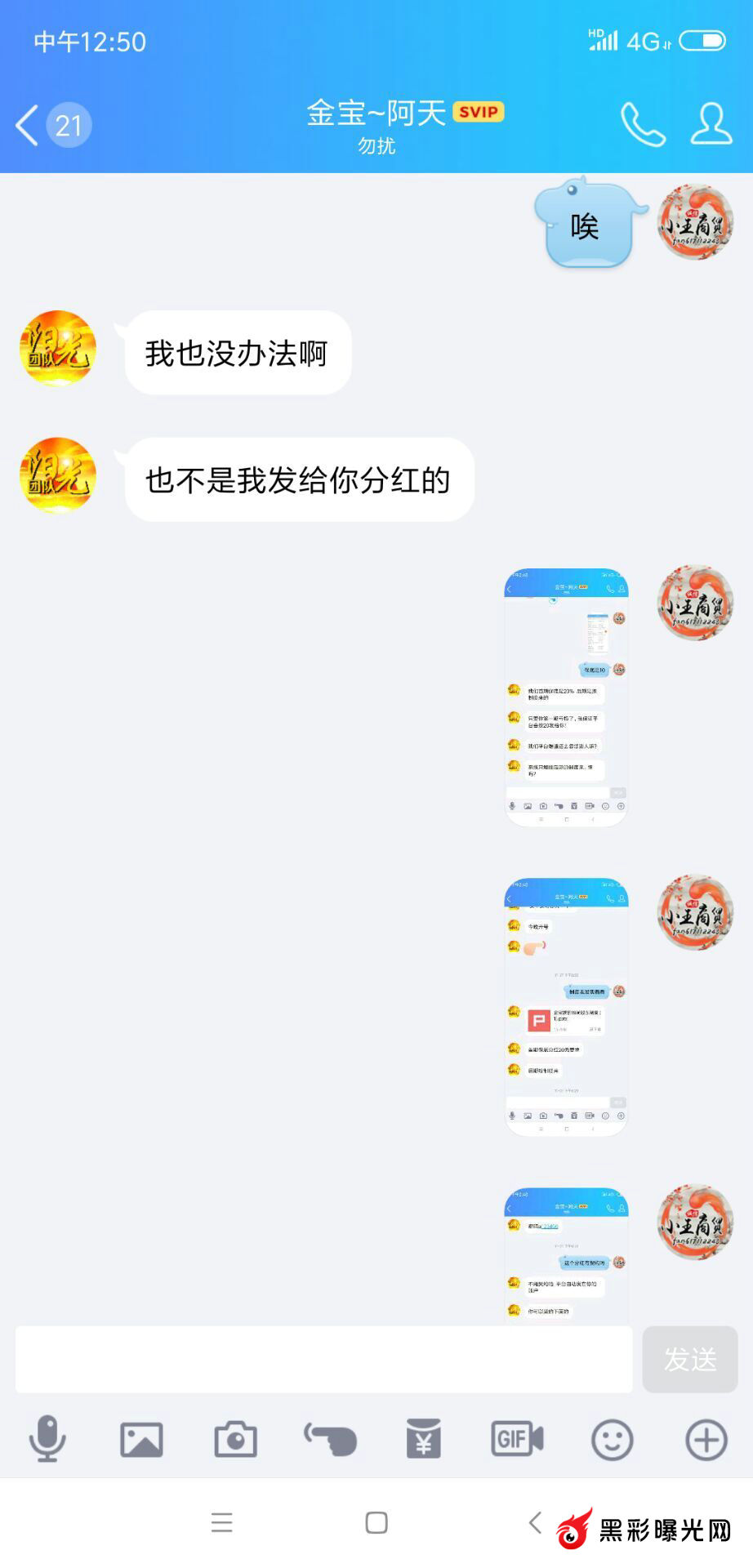The width and height of the screenshot is (753, 1568).
Task: Open the GIF video option
Action: point(517,1439)
